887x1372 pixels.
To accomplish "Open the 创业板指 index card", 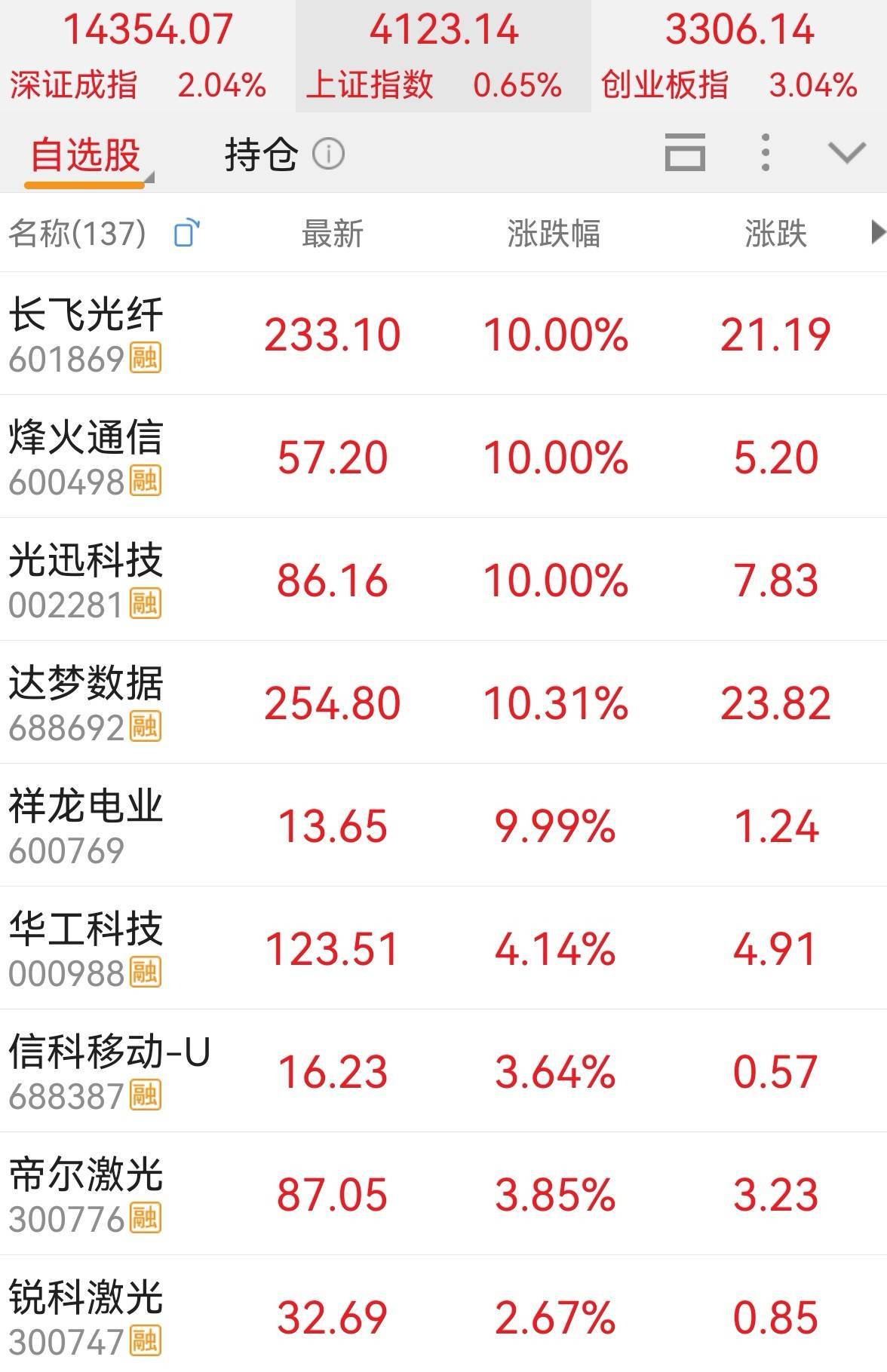I will [x=738, y=57].
